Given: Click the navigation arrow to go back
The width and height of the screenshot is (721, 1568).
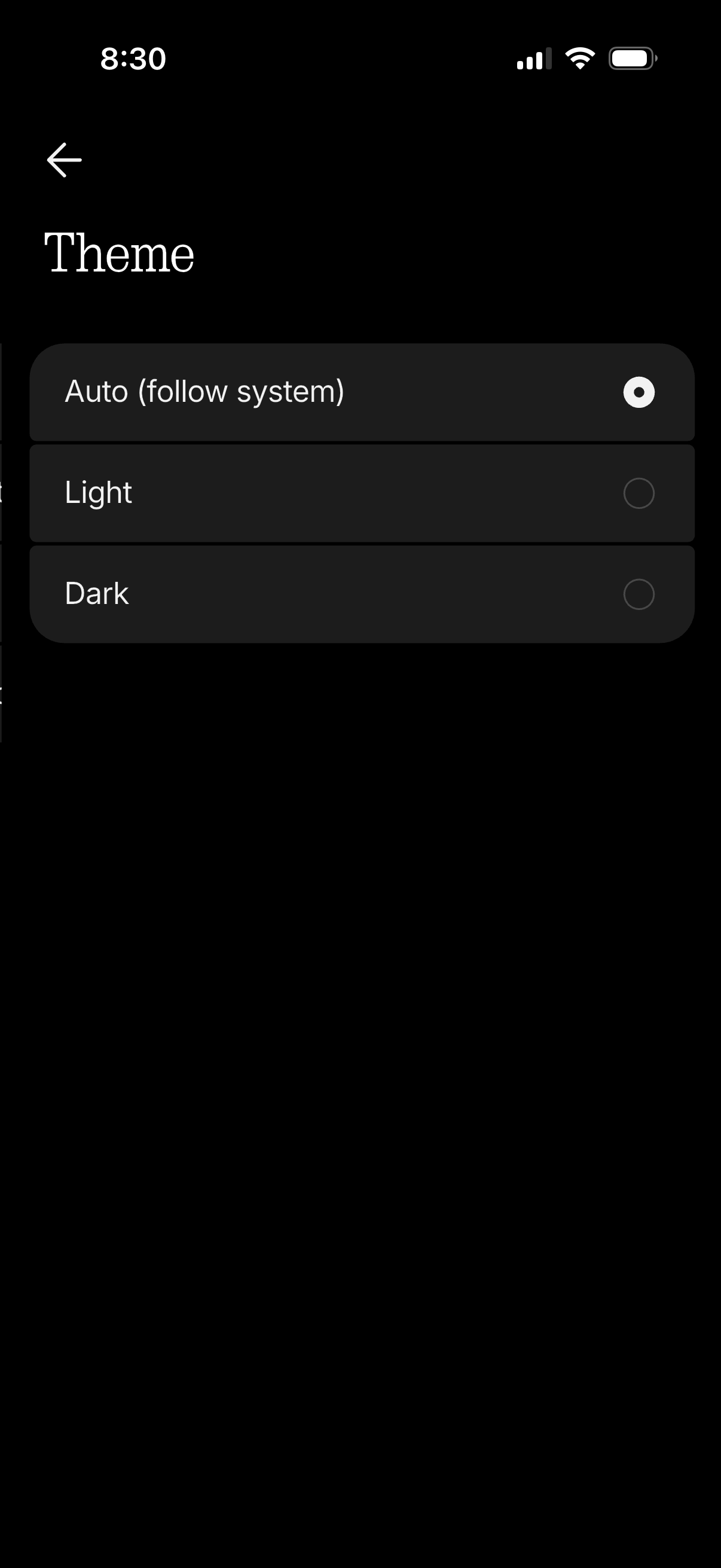Looking at the screenshot, I should point(64,160).
